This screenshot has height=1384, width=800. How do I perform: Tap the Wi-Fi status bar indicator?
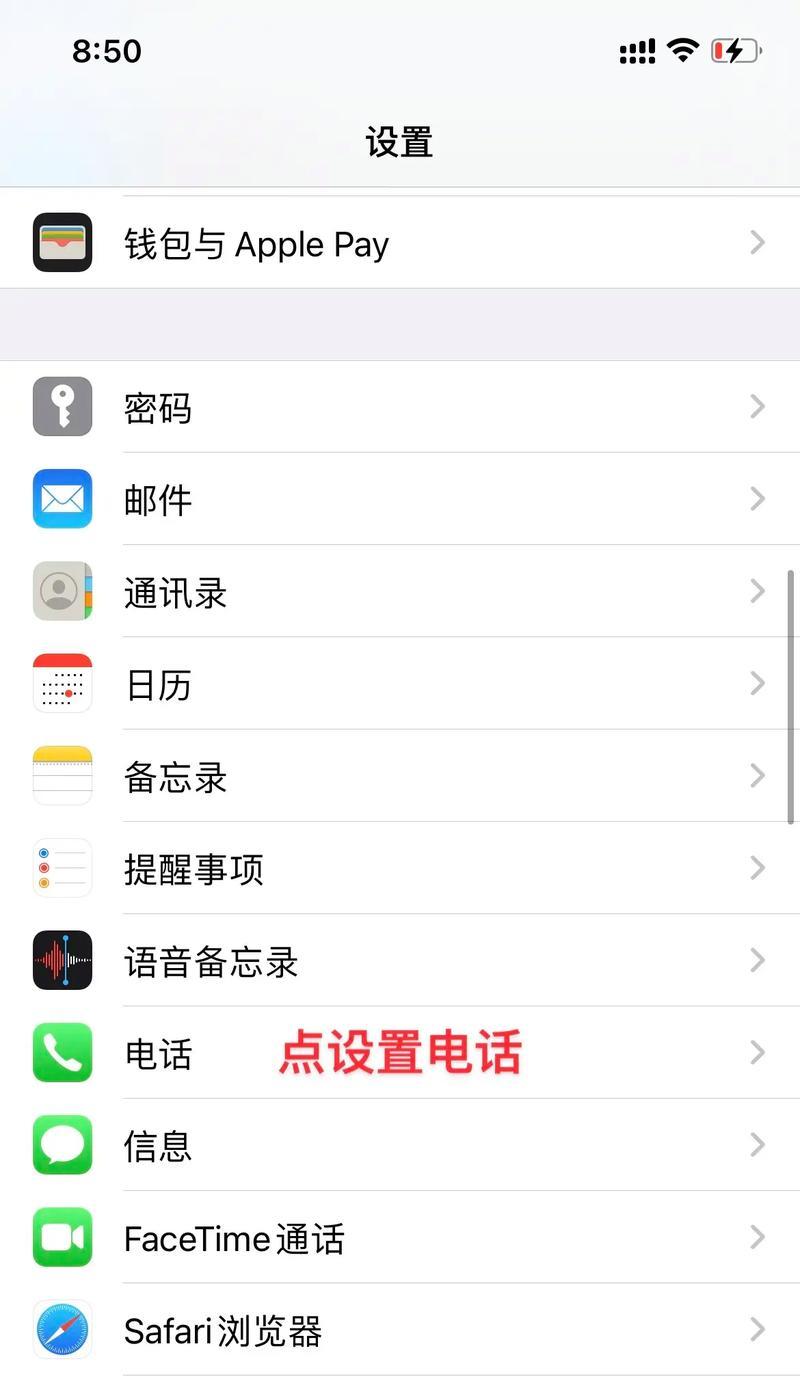point(683,50)
